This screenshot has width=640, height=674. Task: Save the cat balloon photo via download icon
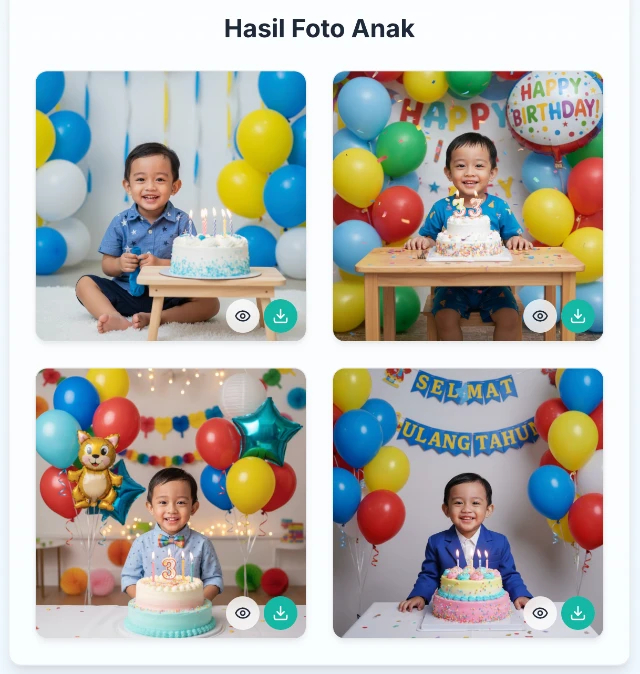[280, 613]
